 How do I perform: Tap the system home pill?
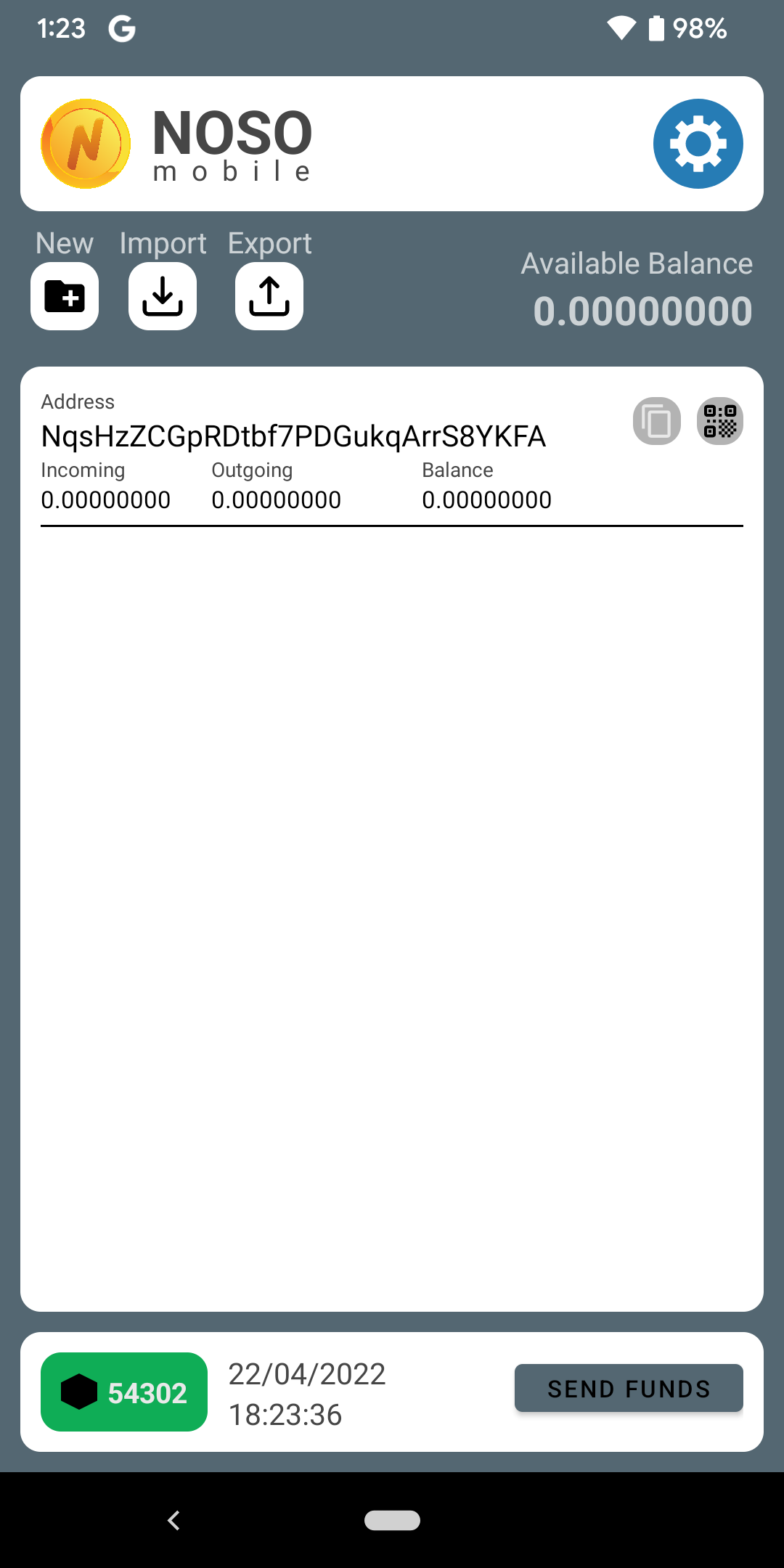(x=392, y=1520)
